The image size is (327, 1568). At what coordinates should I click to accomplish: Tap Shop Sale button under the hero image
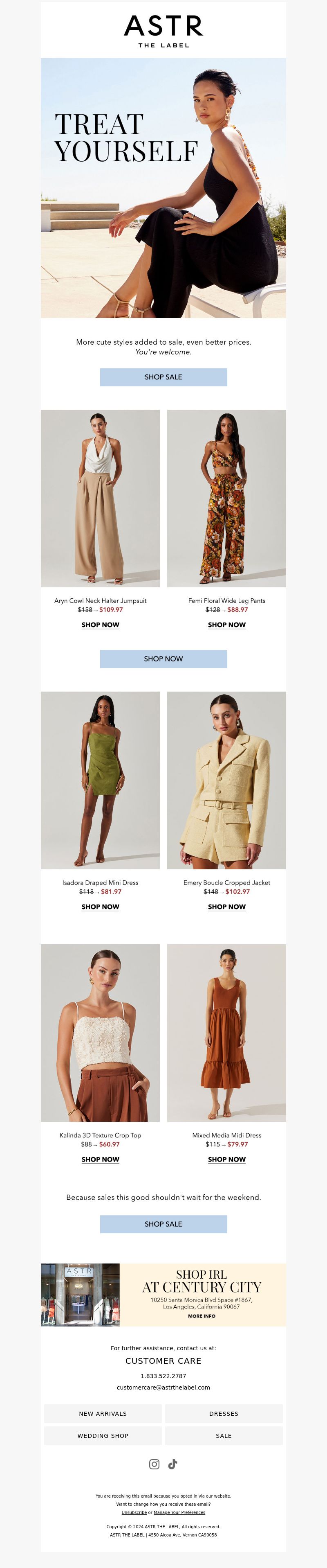[163, 377]
